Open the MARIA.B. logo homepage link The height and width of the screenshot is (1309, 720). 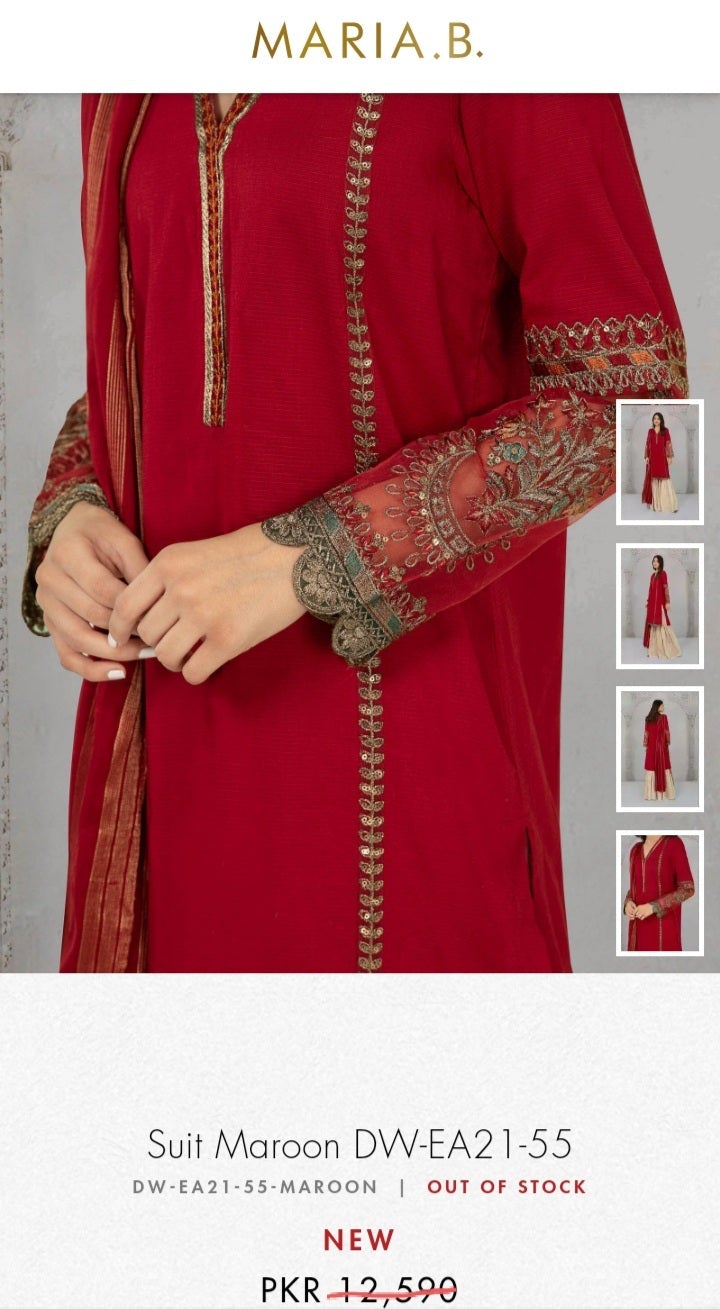coord(368,41)
